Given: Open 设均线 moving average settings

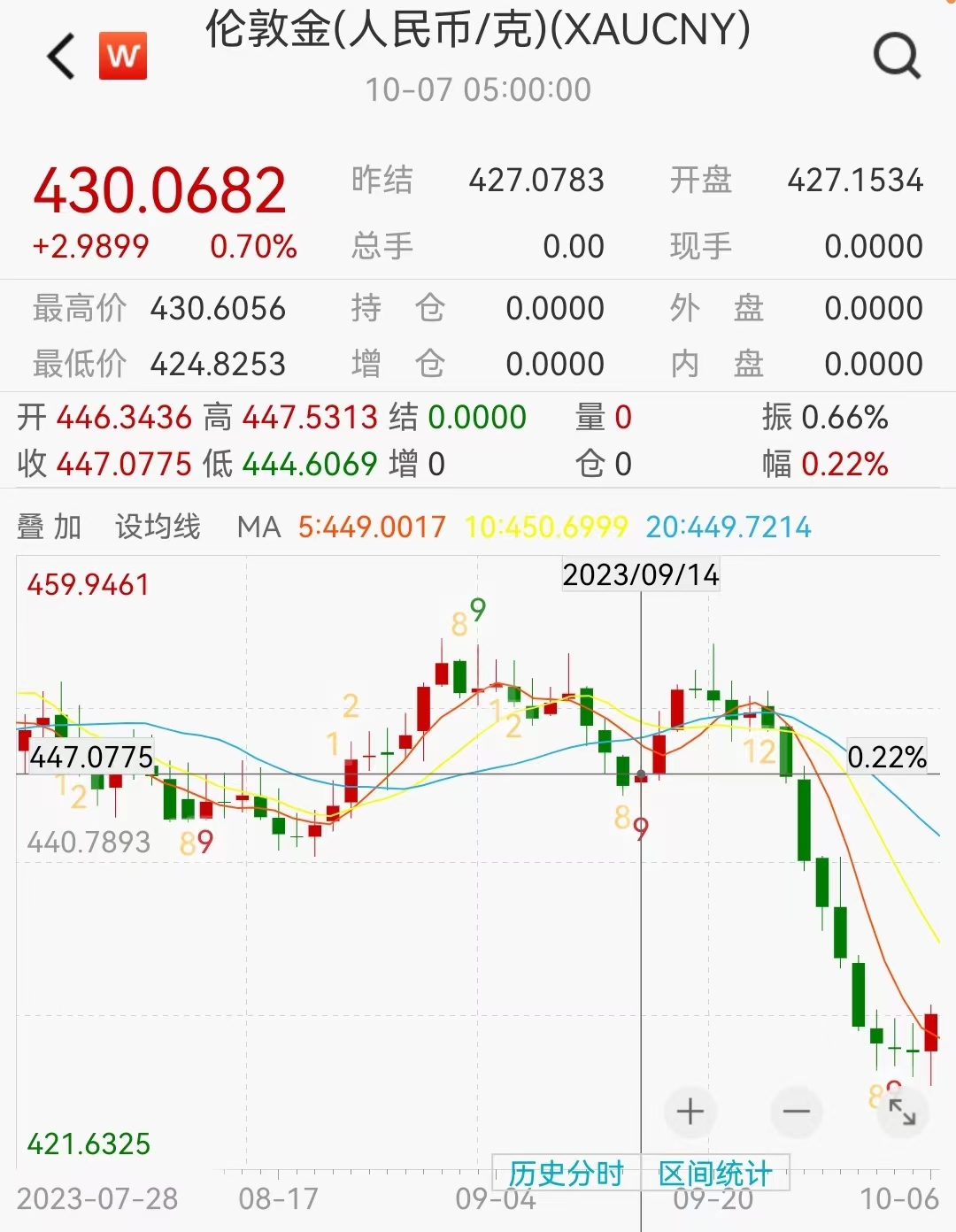Looking at the screenshot, I should [158, 527].
